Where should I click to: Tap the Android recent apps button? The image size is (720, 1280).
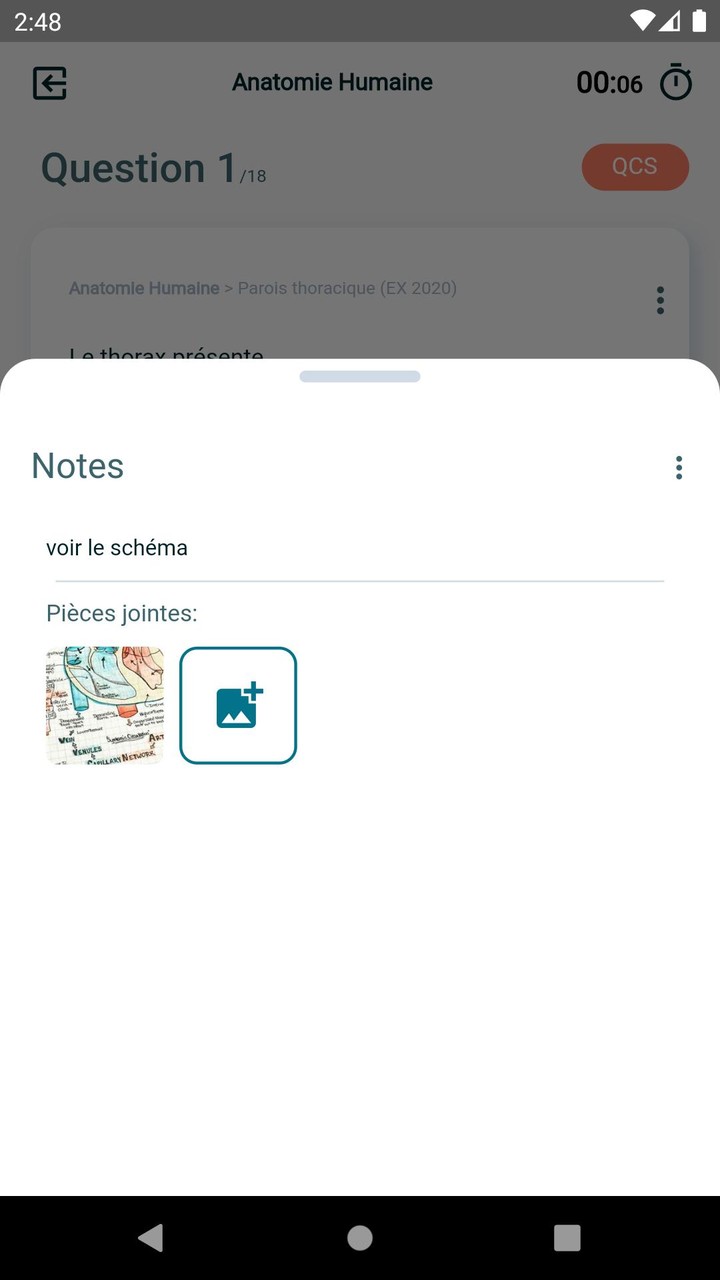[x=566, y=1237]
